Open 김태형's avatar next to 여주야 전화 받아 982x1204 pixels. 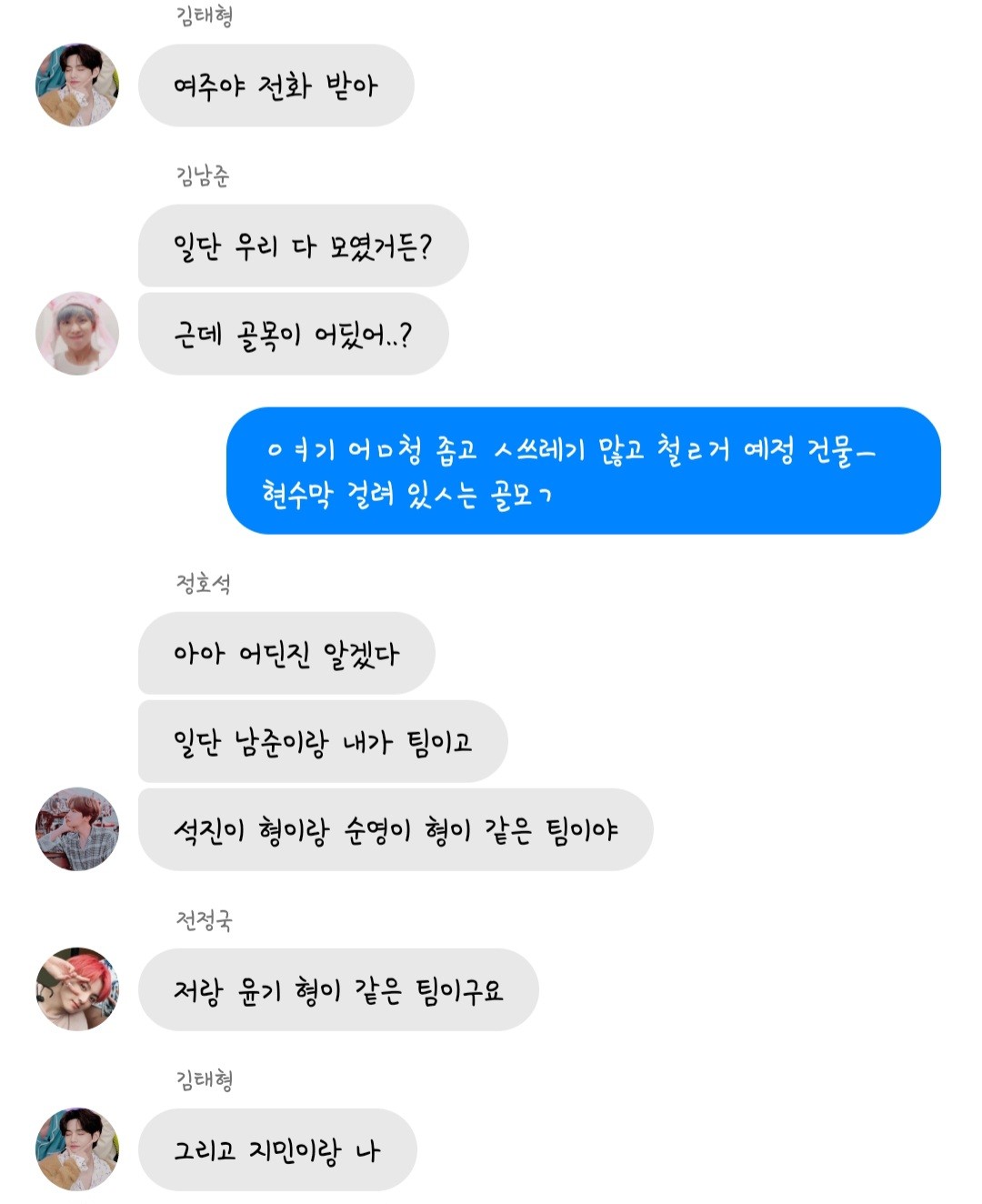pyautogui.click(x=77, y=85)
